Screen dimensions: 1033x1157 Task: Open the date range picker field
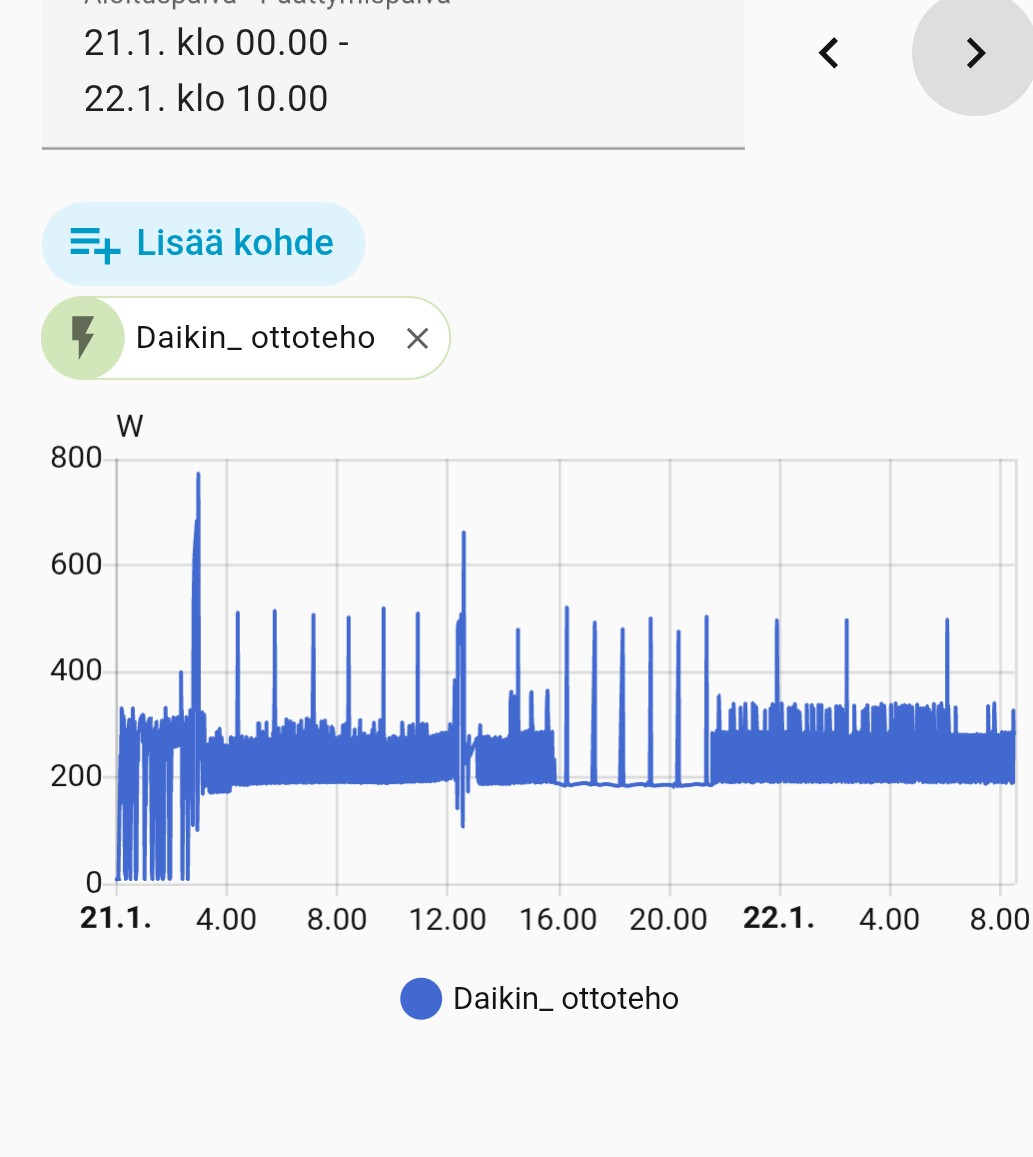[x=392, y=72]
